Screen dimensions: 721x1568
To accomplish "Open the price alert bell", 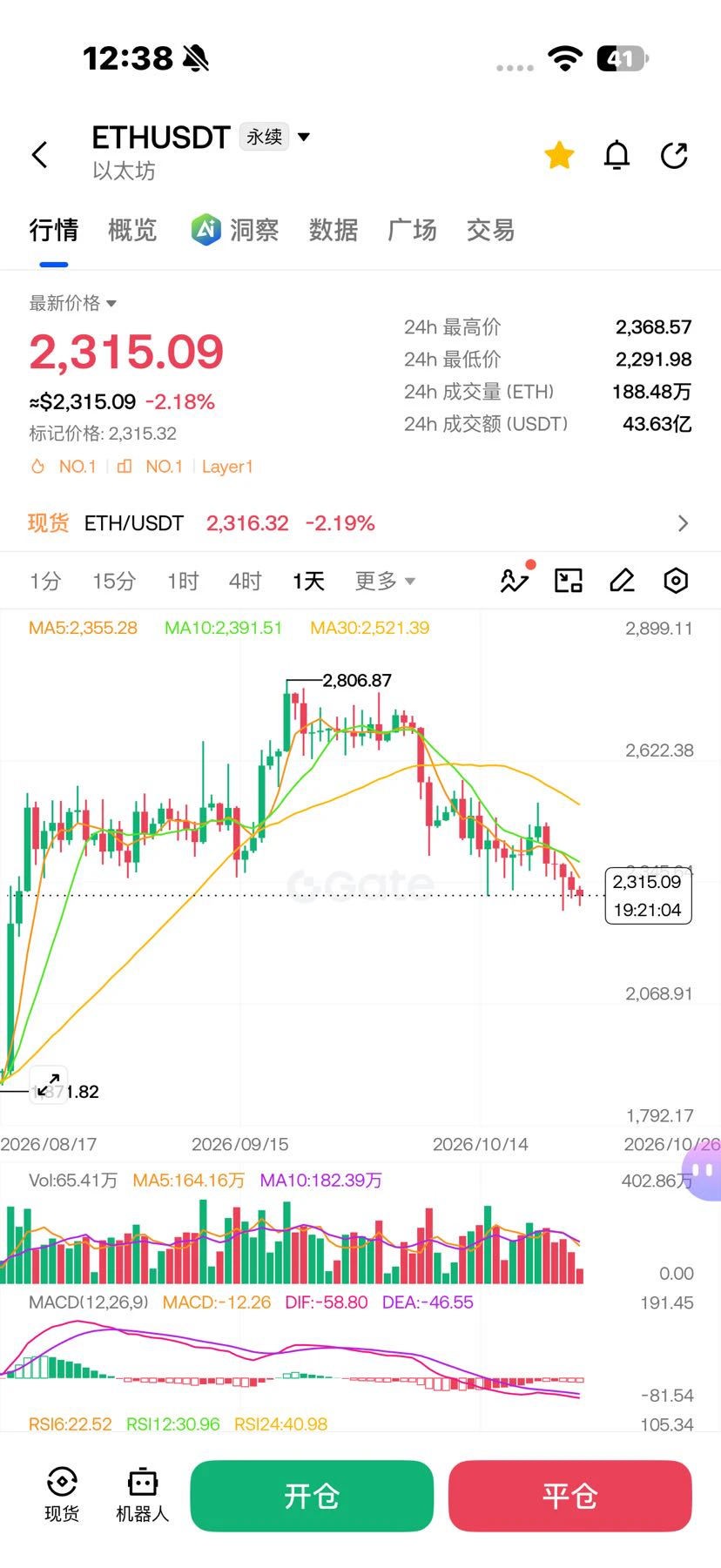I will click(x=617, y=155).
